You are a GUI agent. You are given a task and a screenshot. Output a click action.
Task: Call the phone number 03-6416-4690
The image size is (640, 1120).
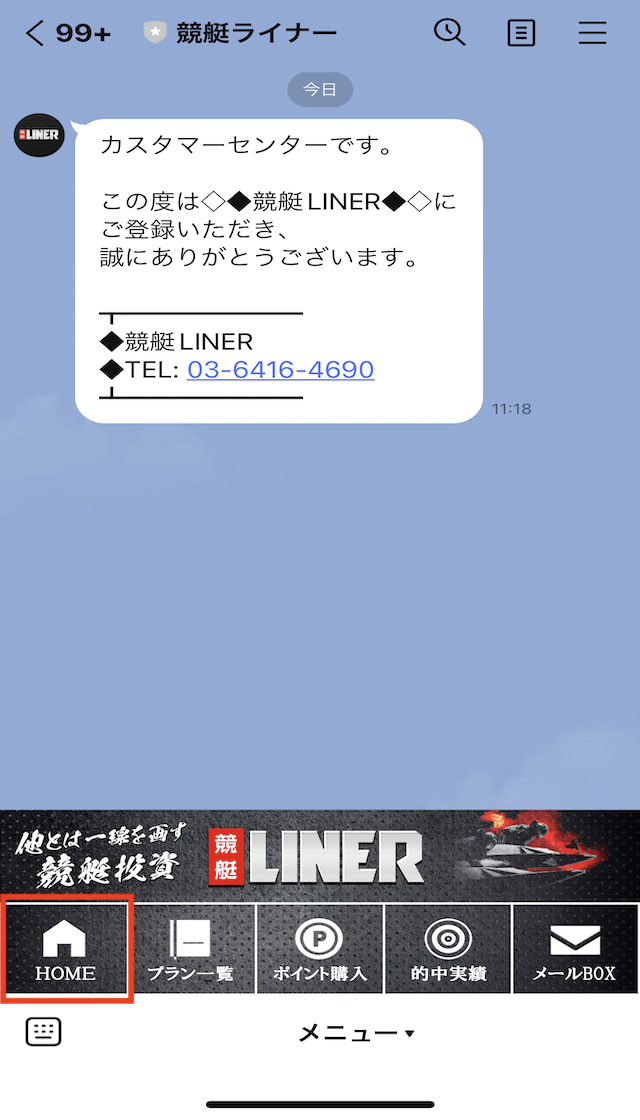[x=280, y=370]
